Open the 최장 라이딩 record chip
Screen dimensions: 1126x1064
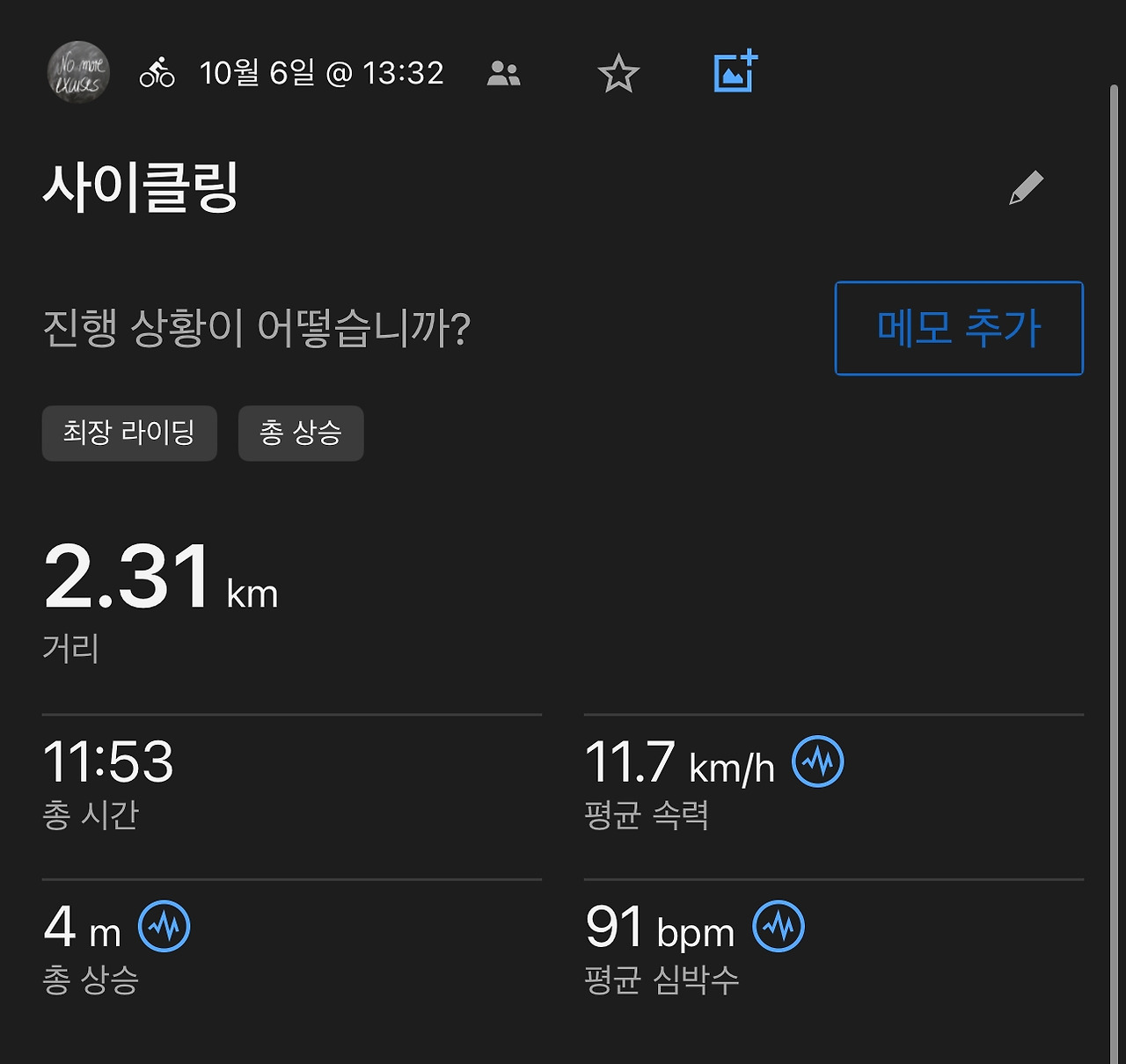[129, 433]
